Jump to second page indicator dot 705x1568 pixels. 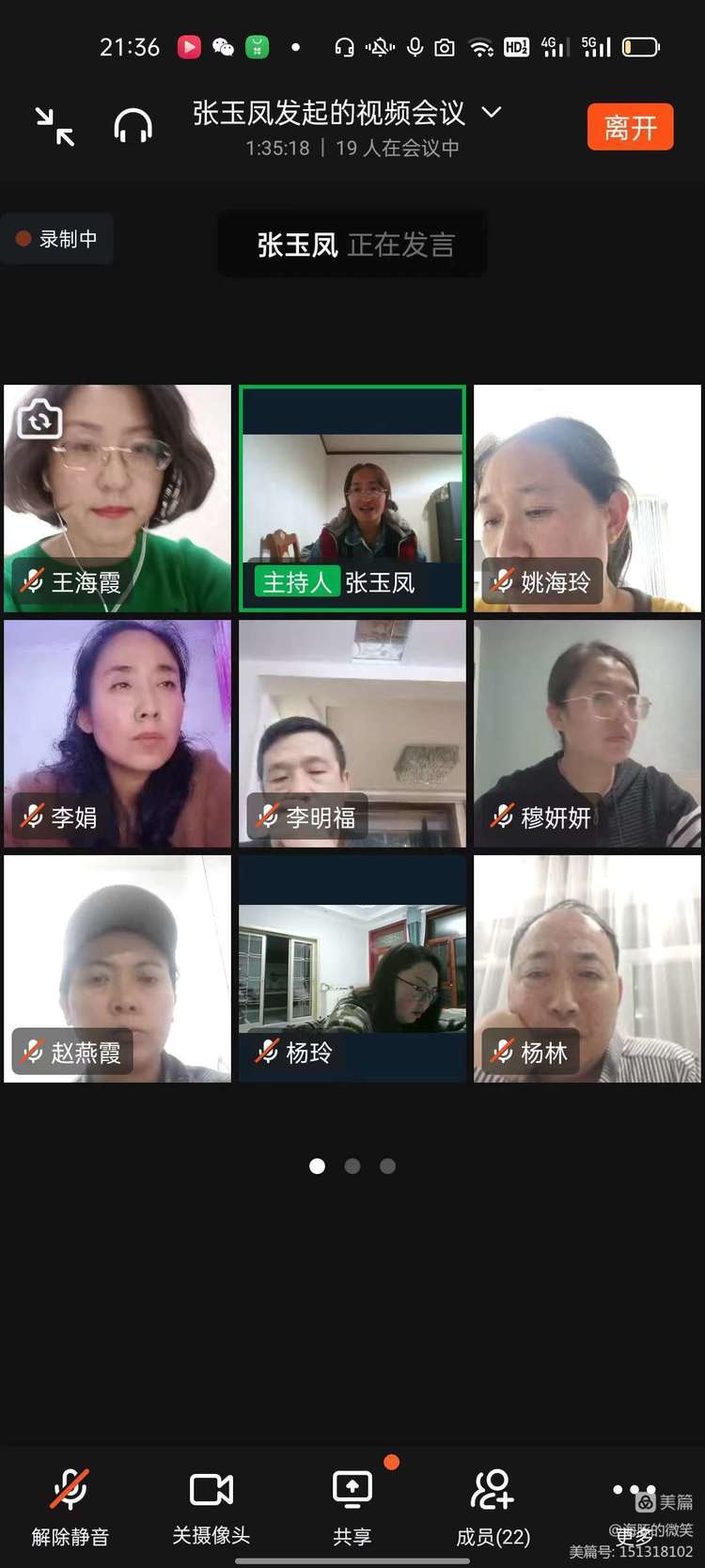click(352, 1166)
